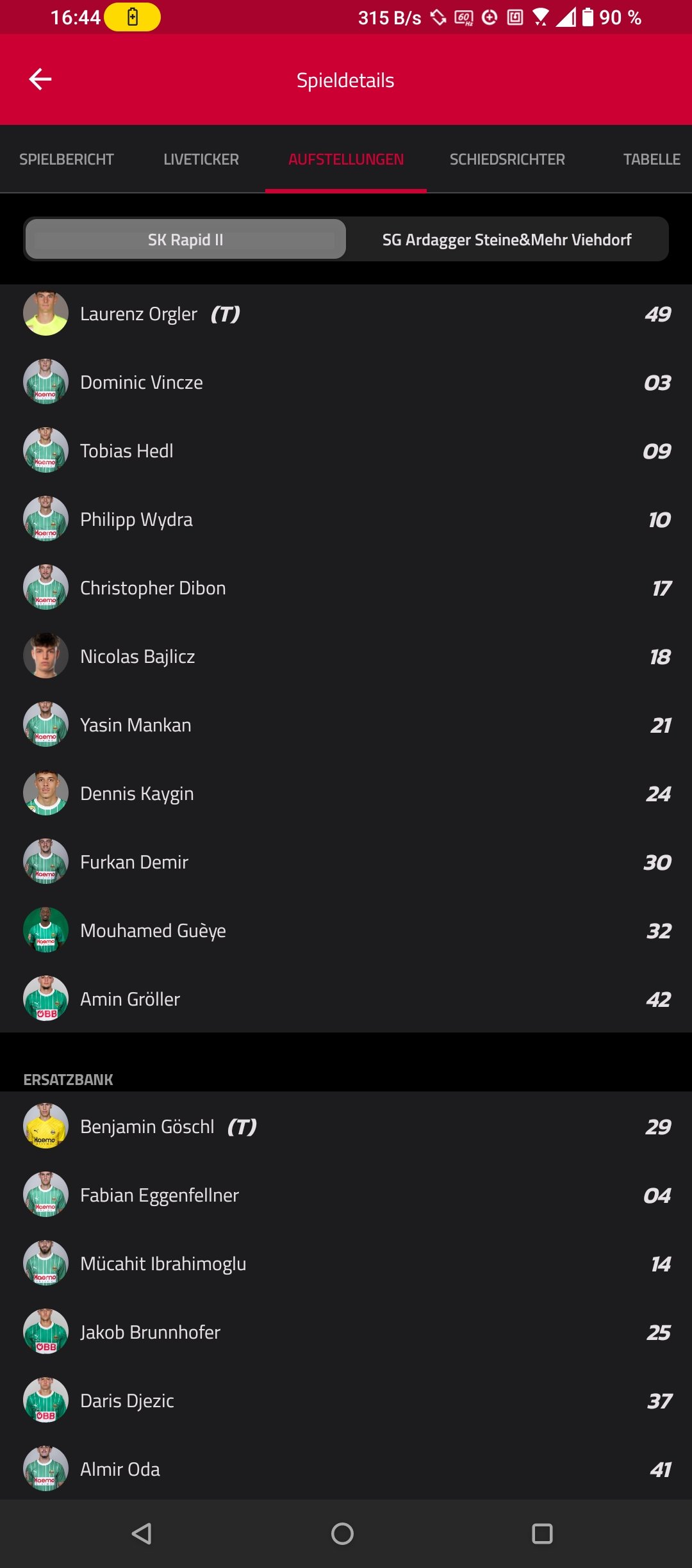
Task: Open Christopher Dibon's profile
Action: [346, 588]
